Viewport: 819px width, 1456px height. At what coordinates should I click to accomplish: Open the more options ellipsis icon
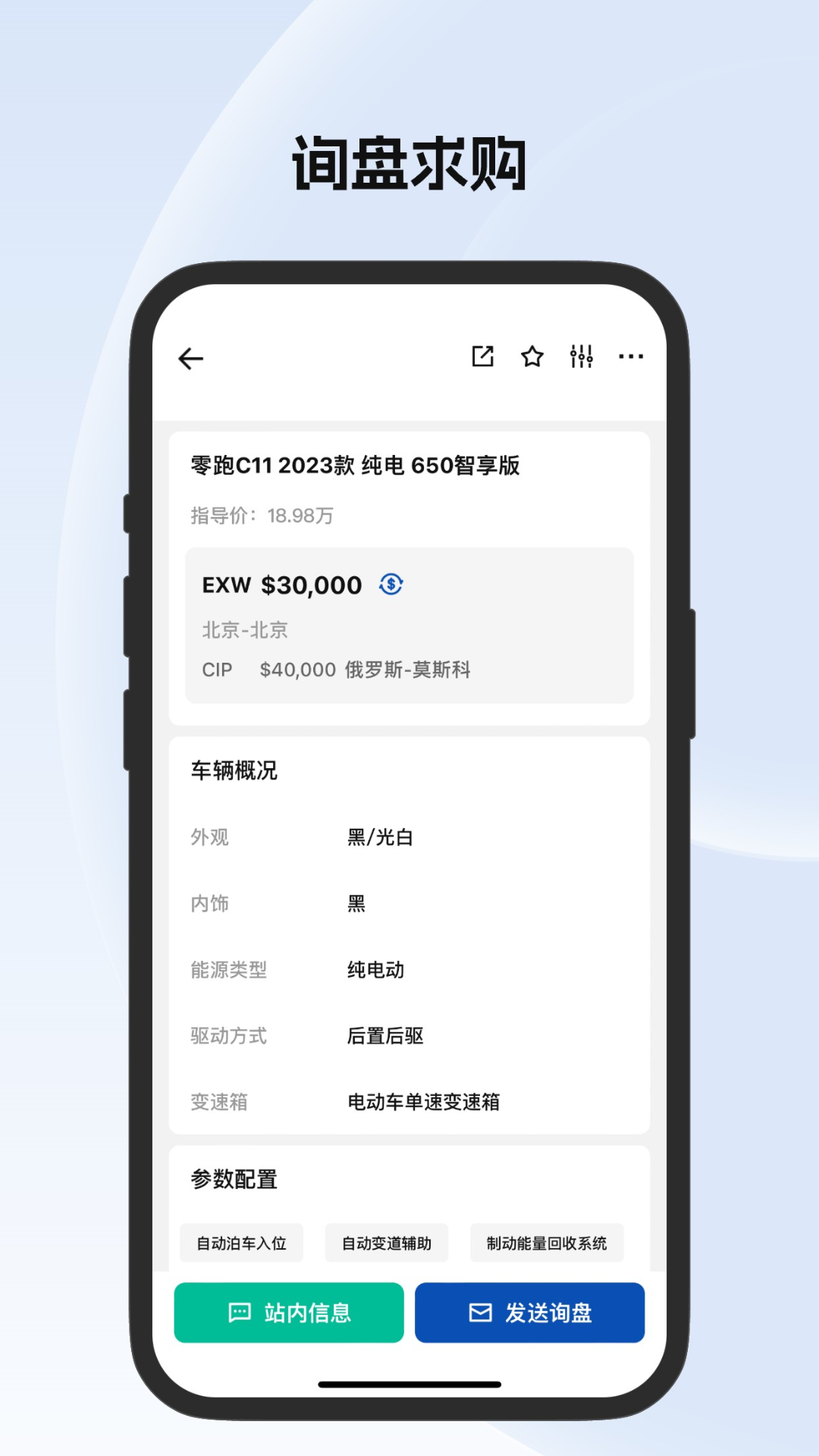pos(630,355)
